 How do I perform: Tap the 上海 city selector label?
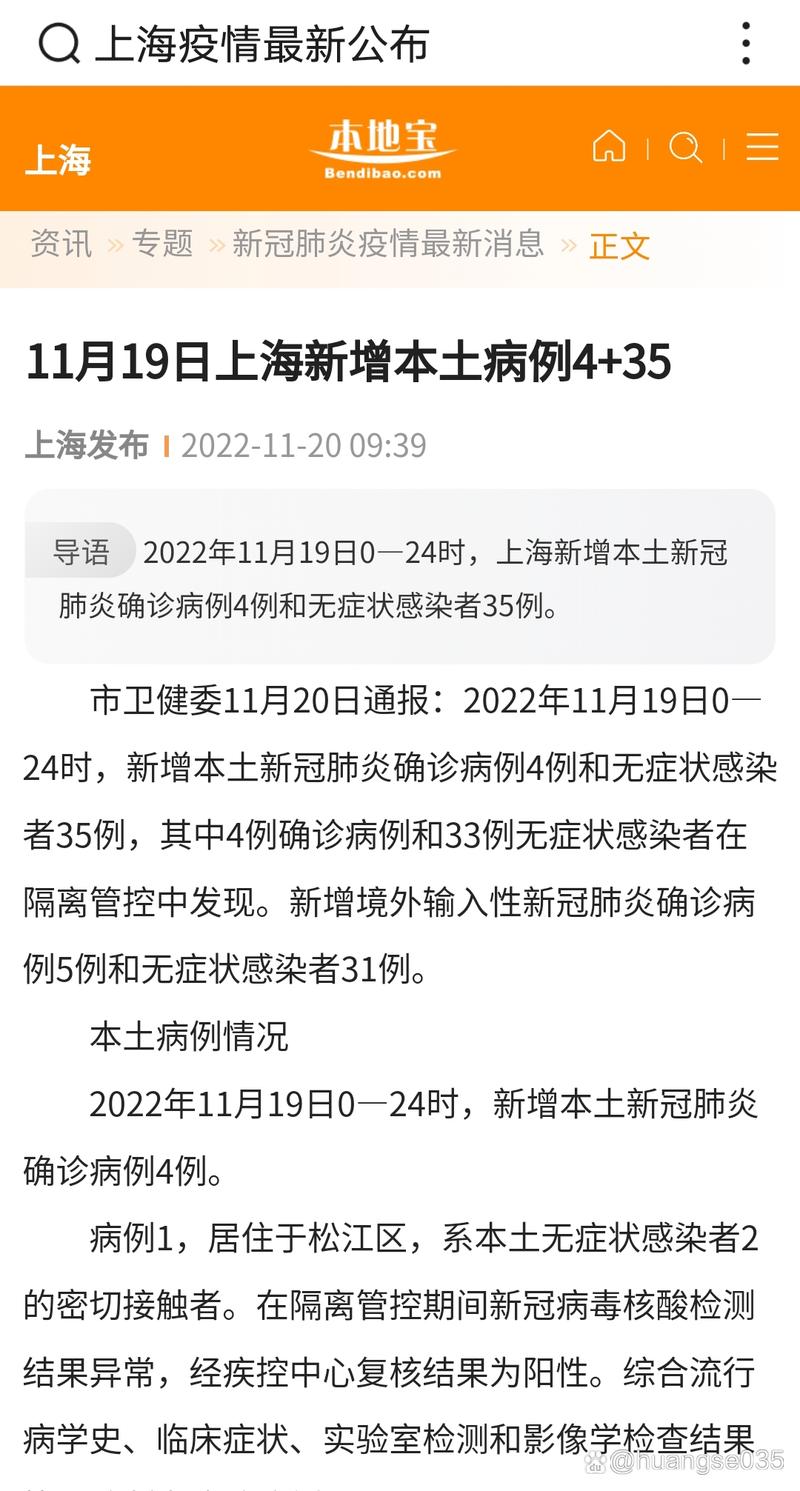57,159
